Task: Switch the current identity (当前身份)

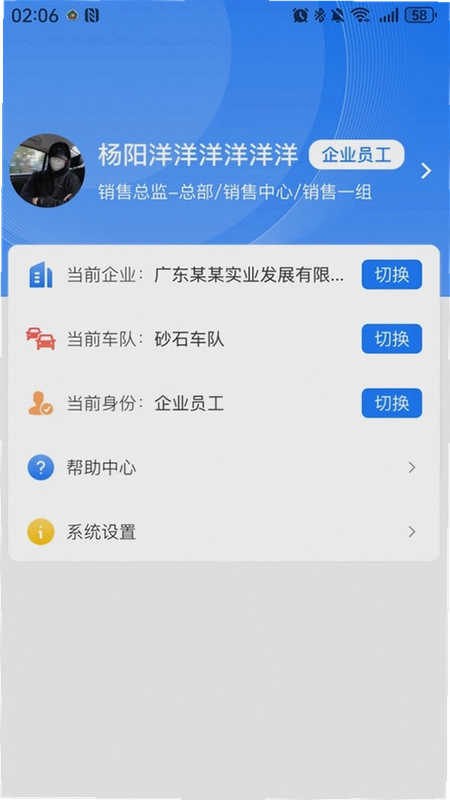Action: 392,403
